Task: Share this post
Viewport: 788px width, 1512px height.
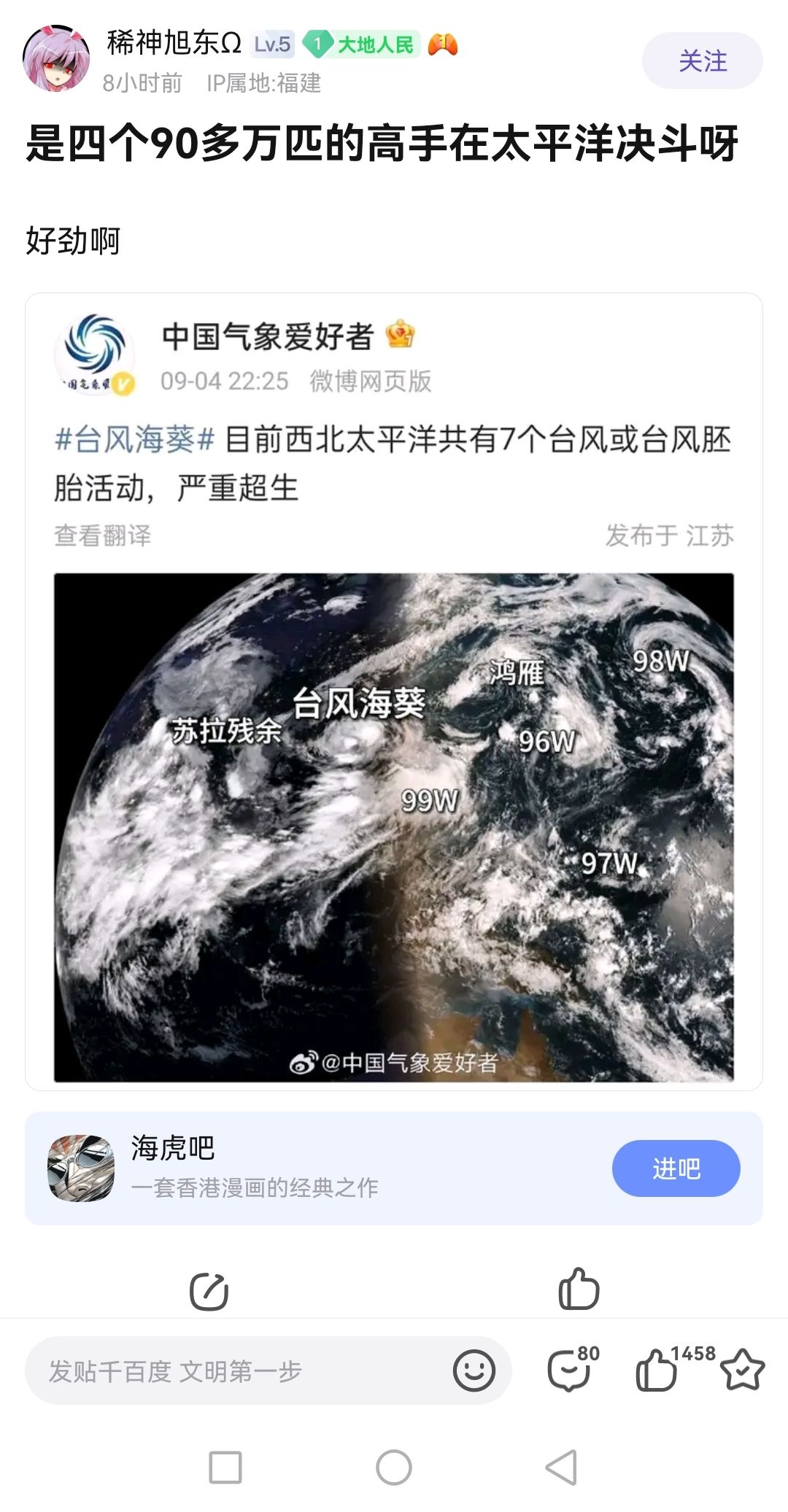Action: pos(209,1291)
